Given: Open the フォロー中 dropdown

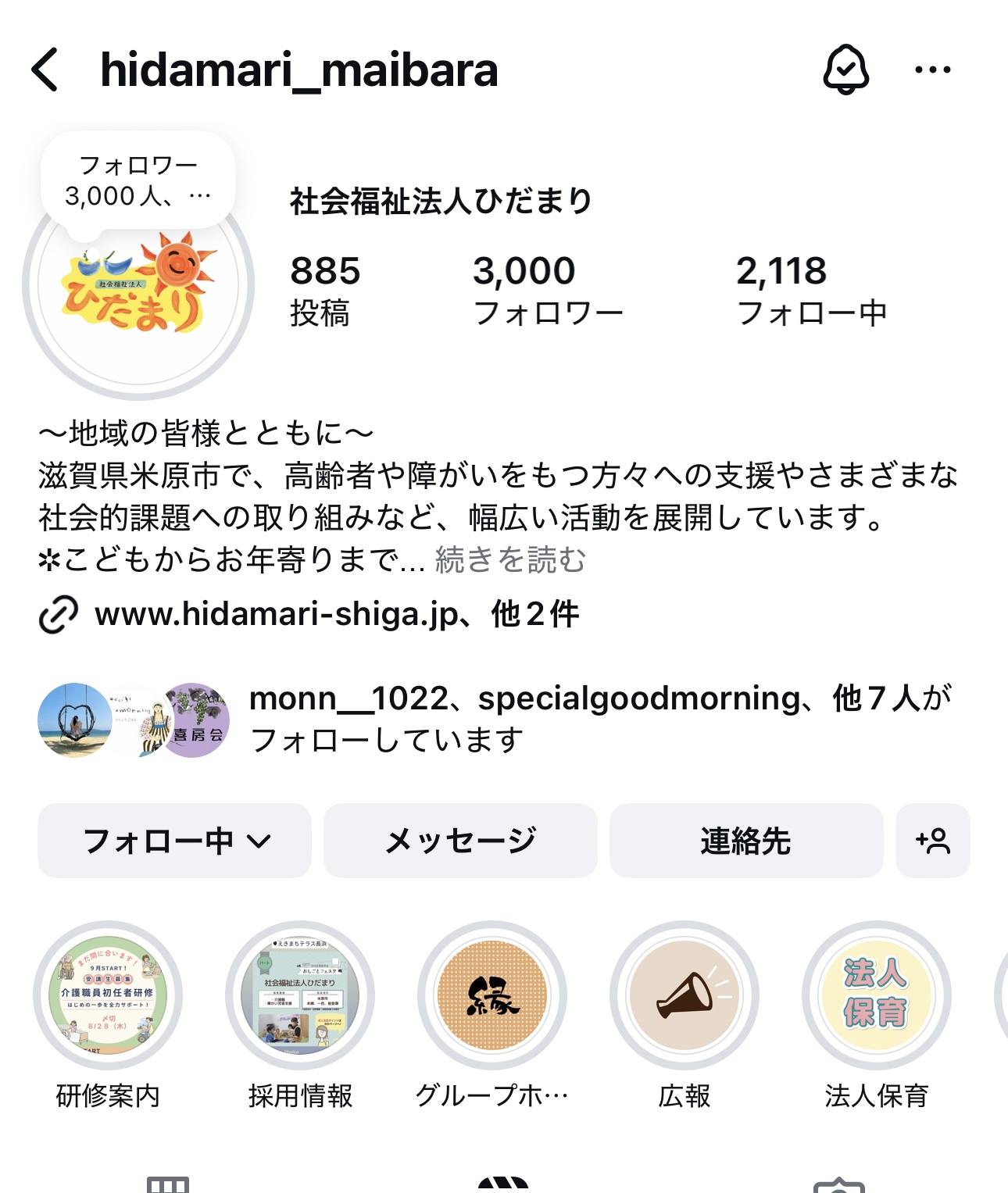Looking at the screenshot, I should [174, 841].
